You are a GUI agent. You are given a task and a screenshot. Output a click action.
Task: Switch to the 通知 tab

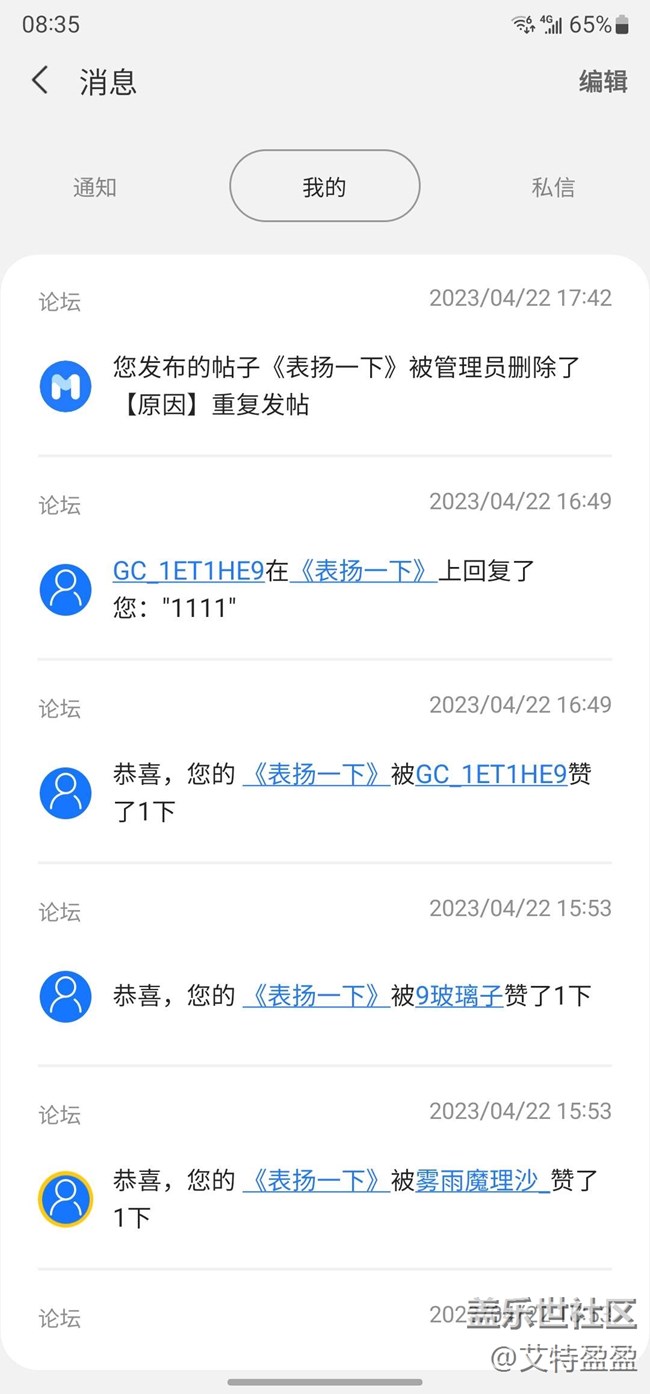pos(95,187)
